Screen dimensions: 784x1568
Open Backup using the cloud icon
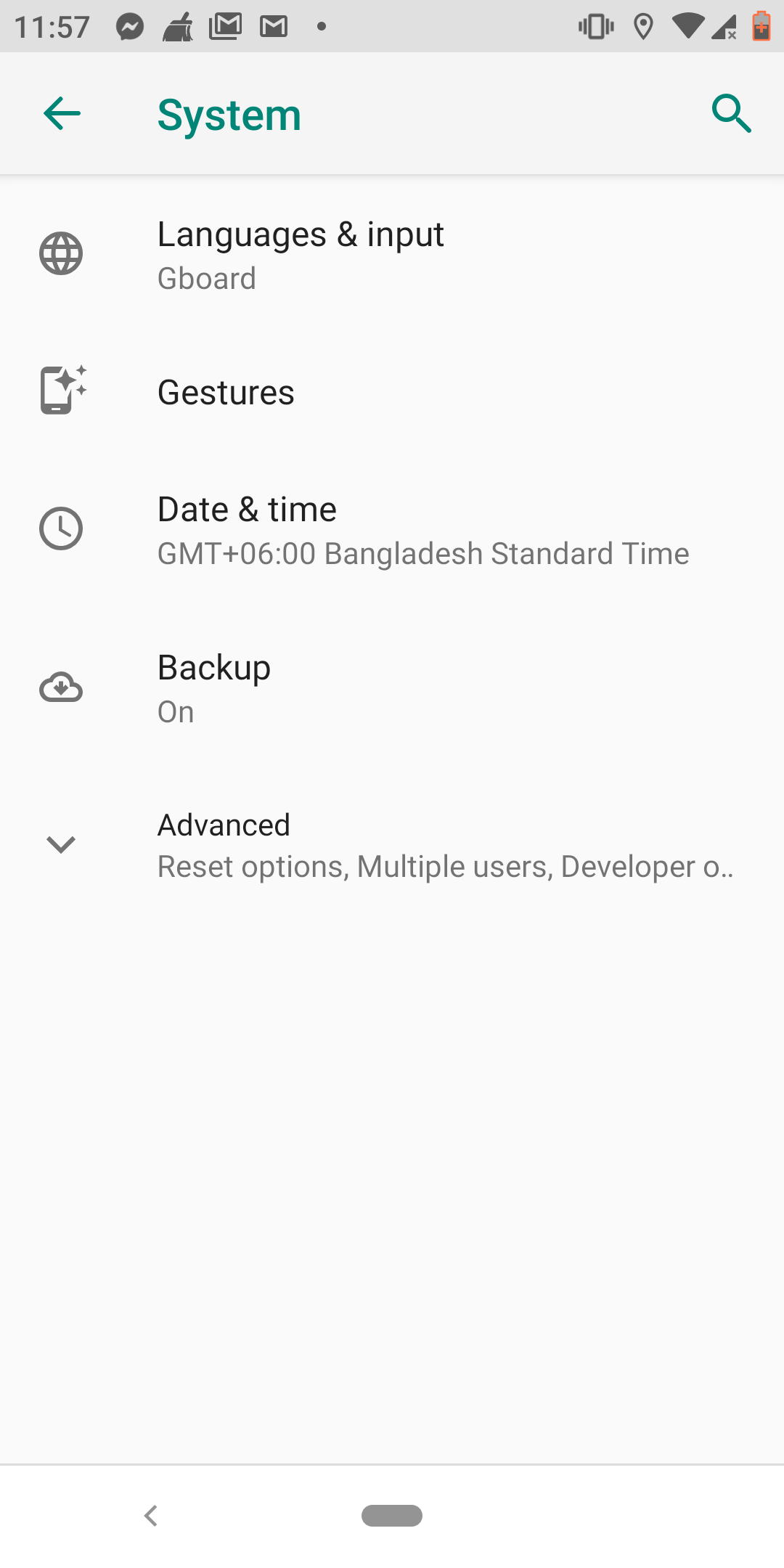tap(61, 687)
